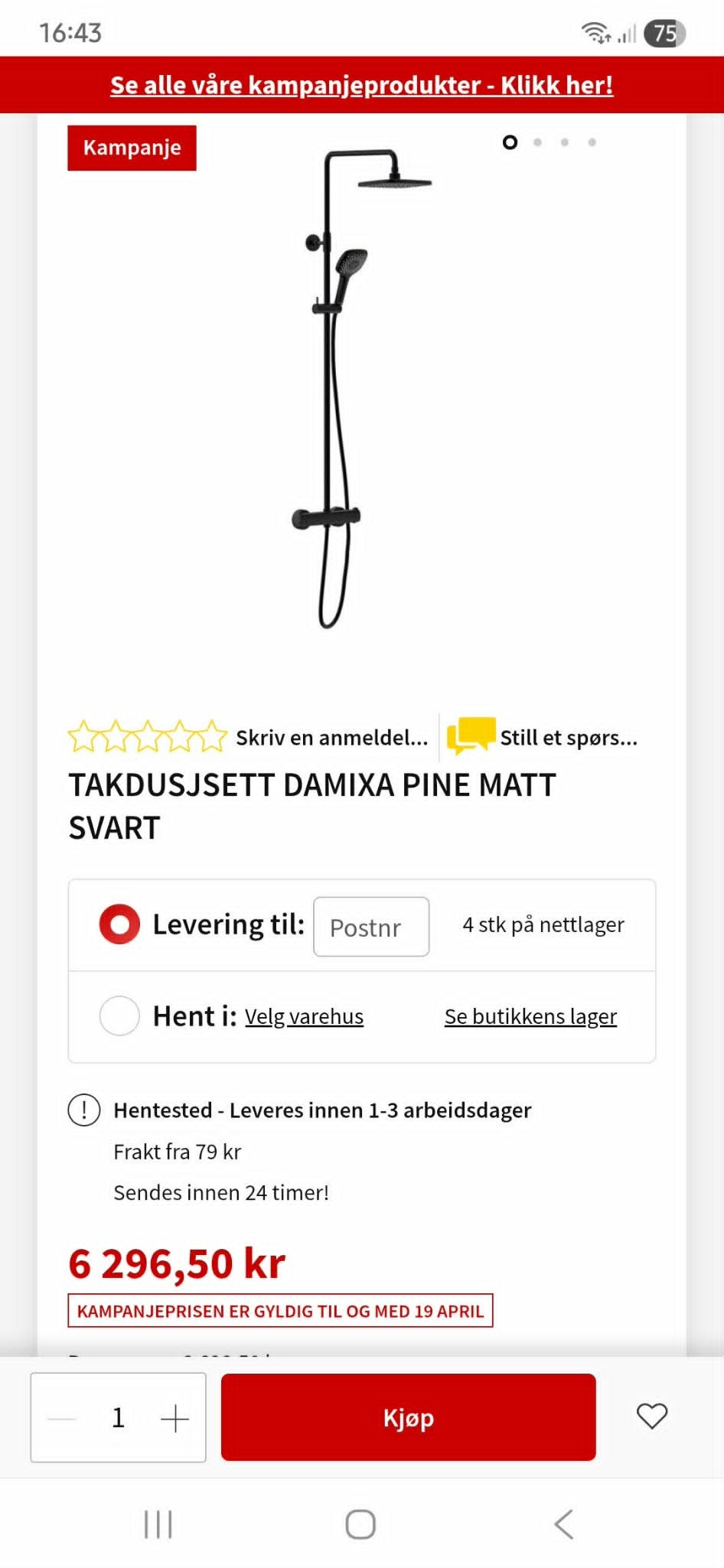724x1568 pixels.
Task: Select the first carousel position dot
Action: pyautogui.click(x=509, y=142)
